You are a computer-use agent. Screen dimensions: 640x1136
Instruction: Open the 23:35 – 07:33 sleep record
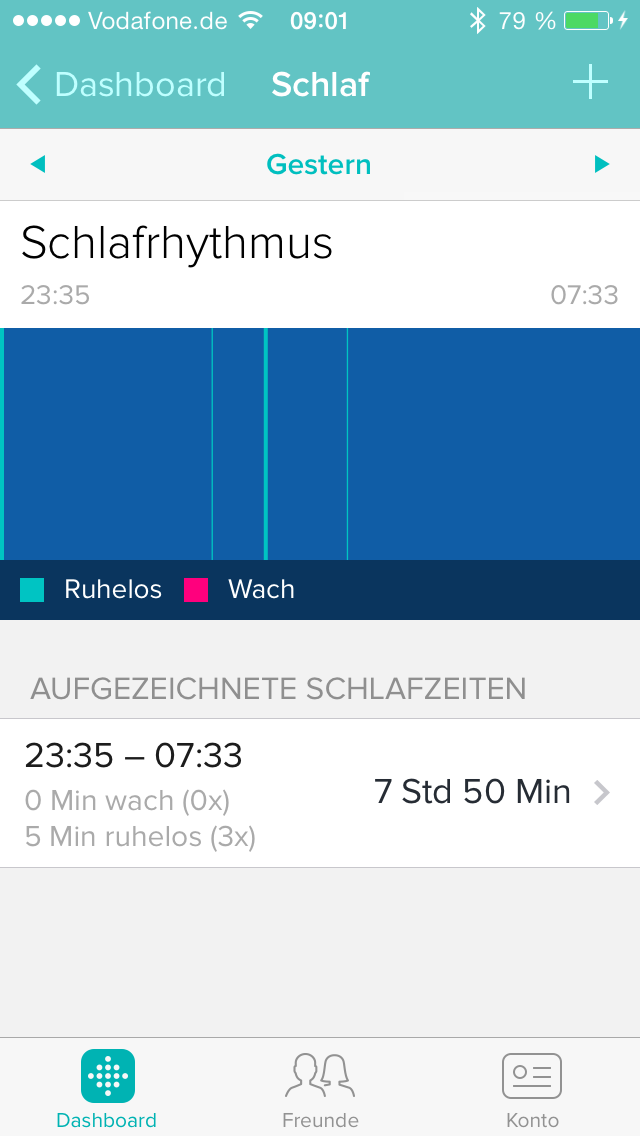point(320,793)
